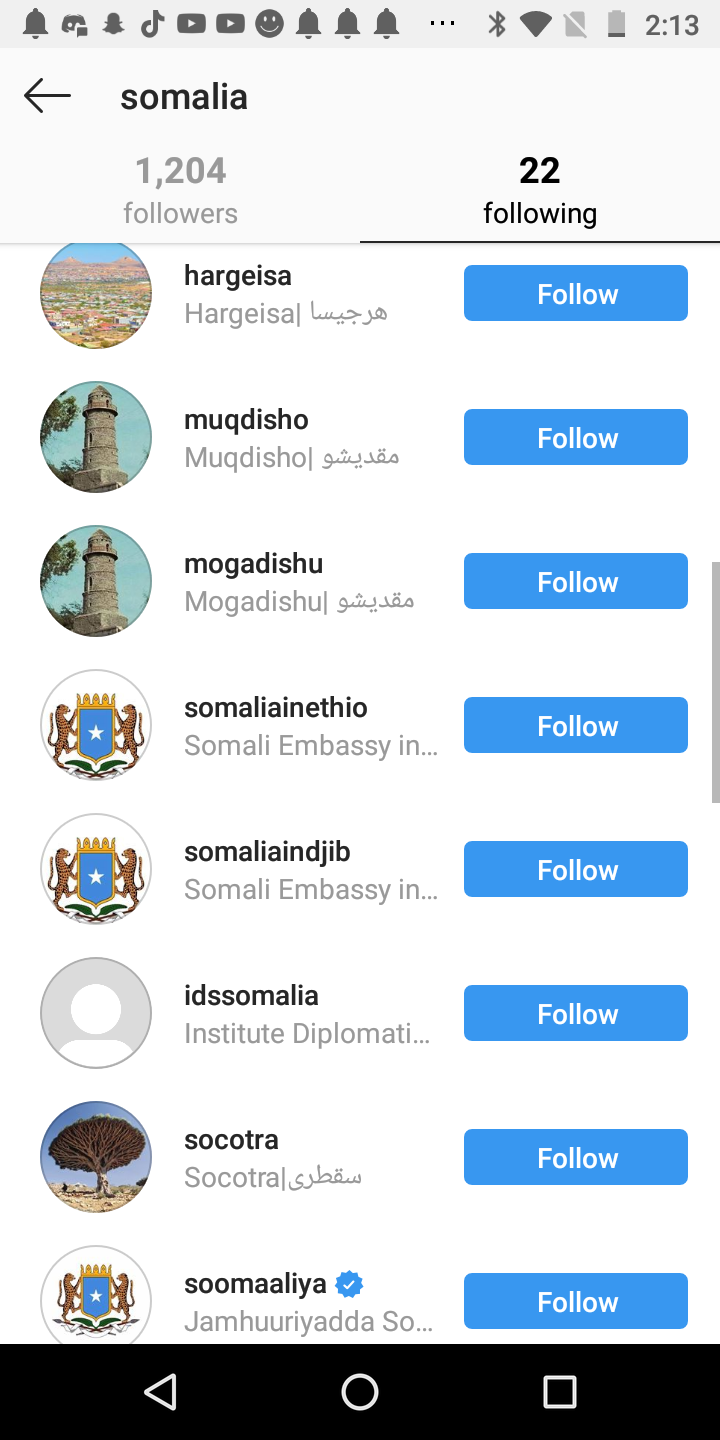Follow the somaliaindjib account

575,869
